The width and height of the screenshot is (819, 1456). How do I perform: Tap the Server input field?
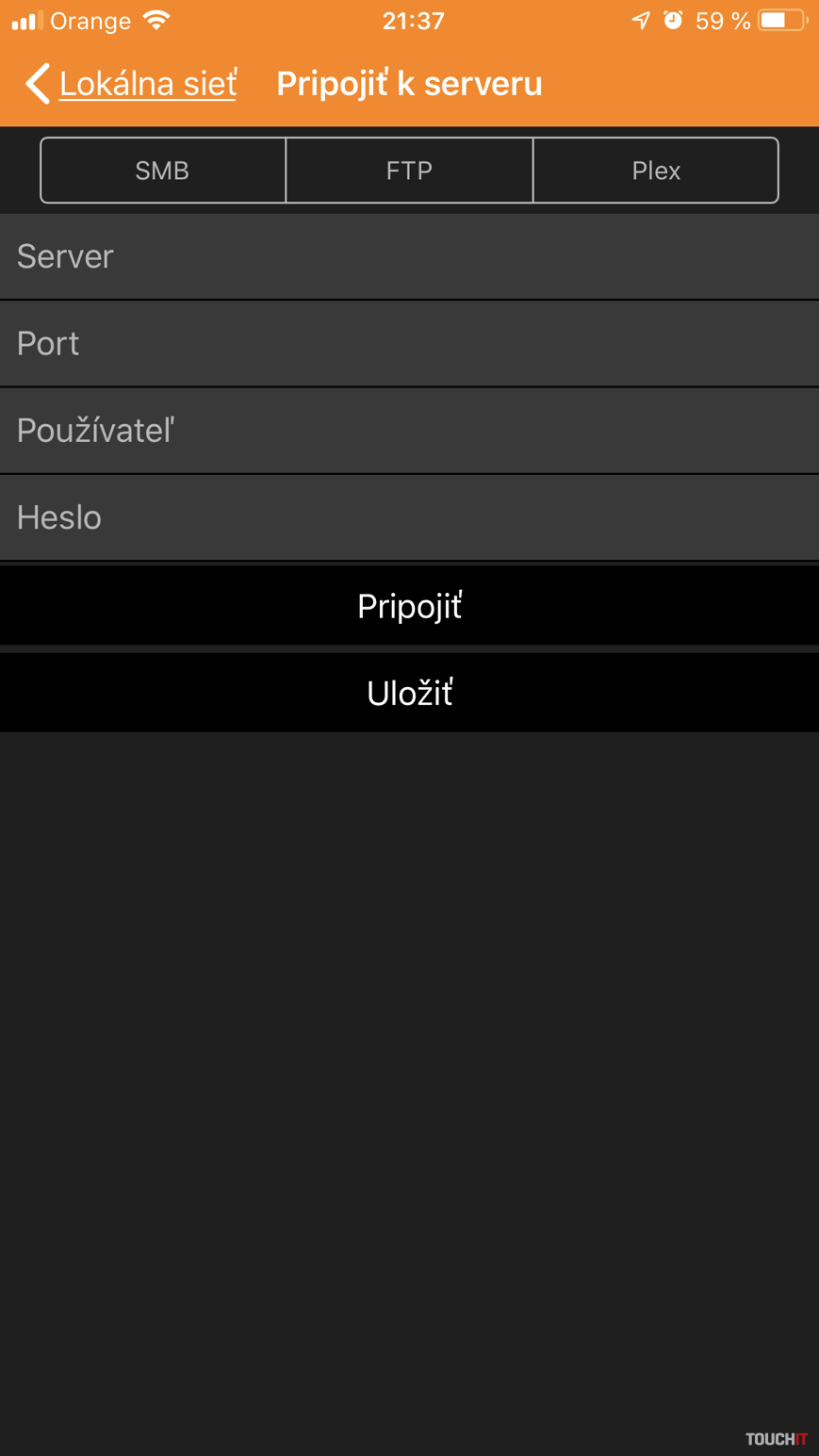[x=409, y=256]
